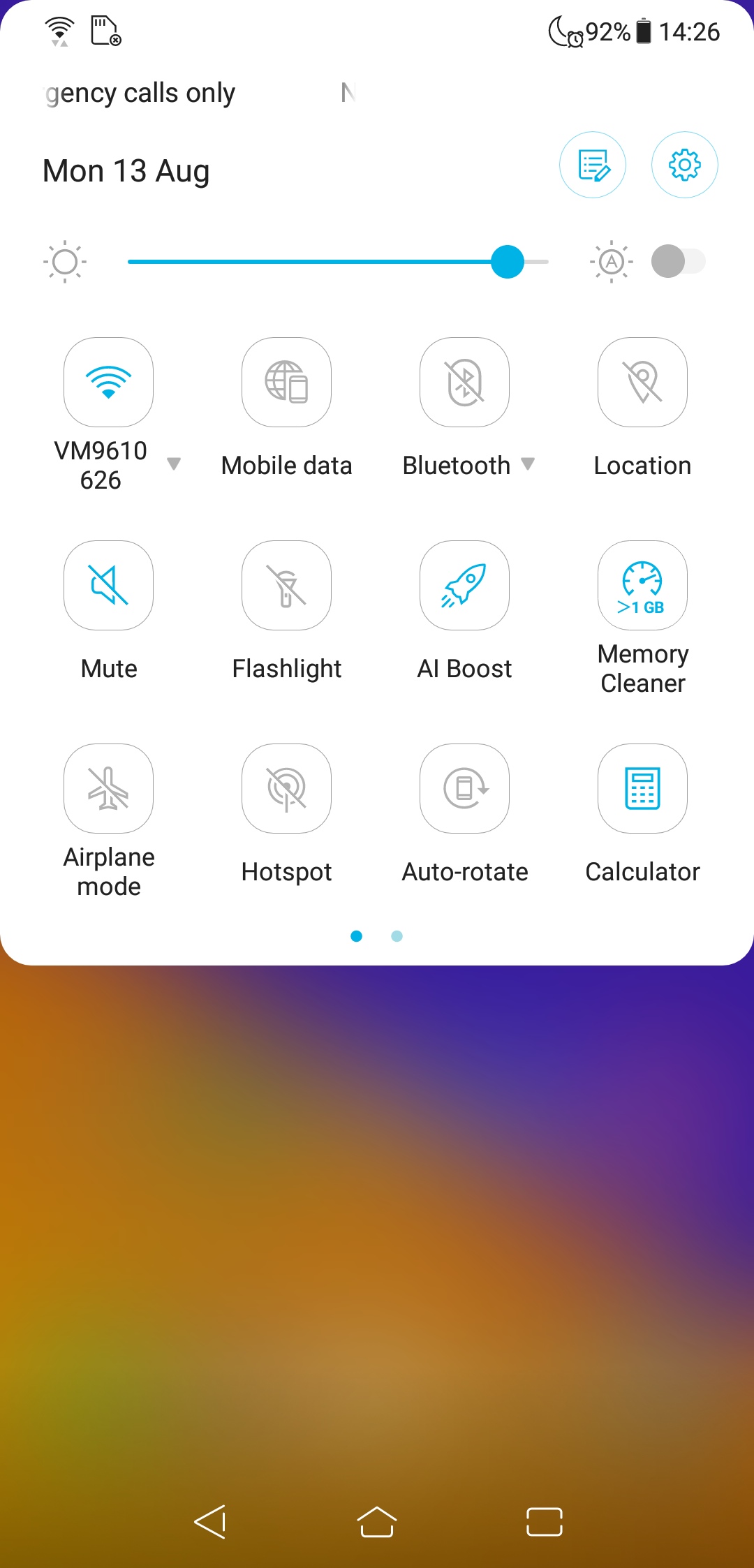Enable Mobile data
Image resolution: width=754 pixels, height=1568 pixels.
(x=286, y=383)
